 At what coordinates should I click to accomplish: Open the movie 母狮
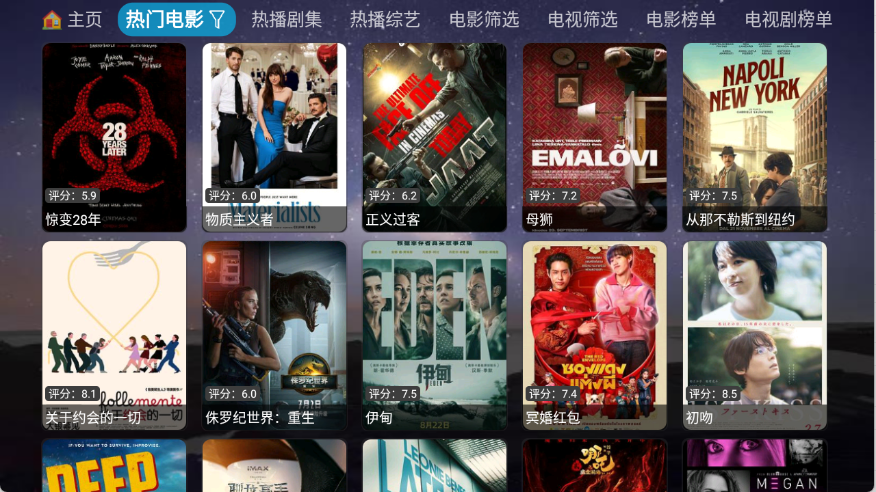(x=594, y=137)
